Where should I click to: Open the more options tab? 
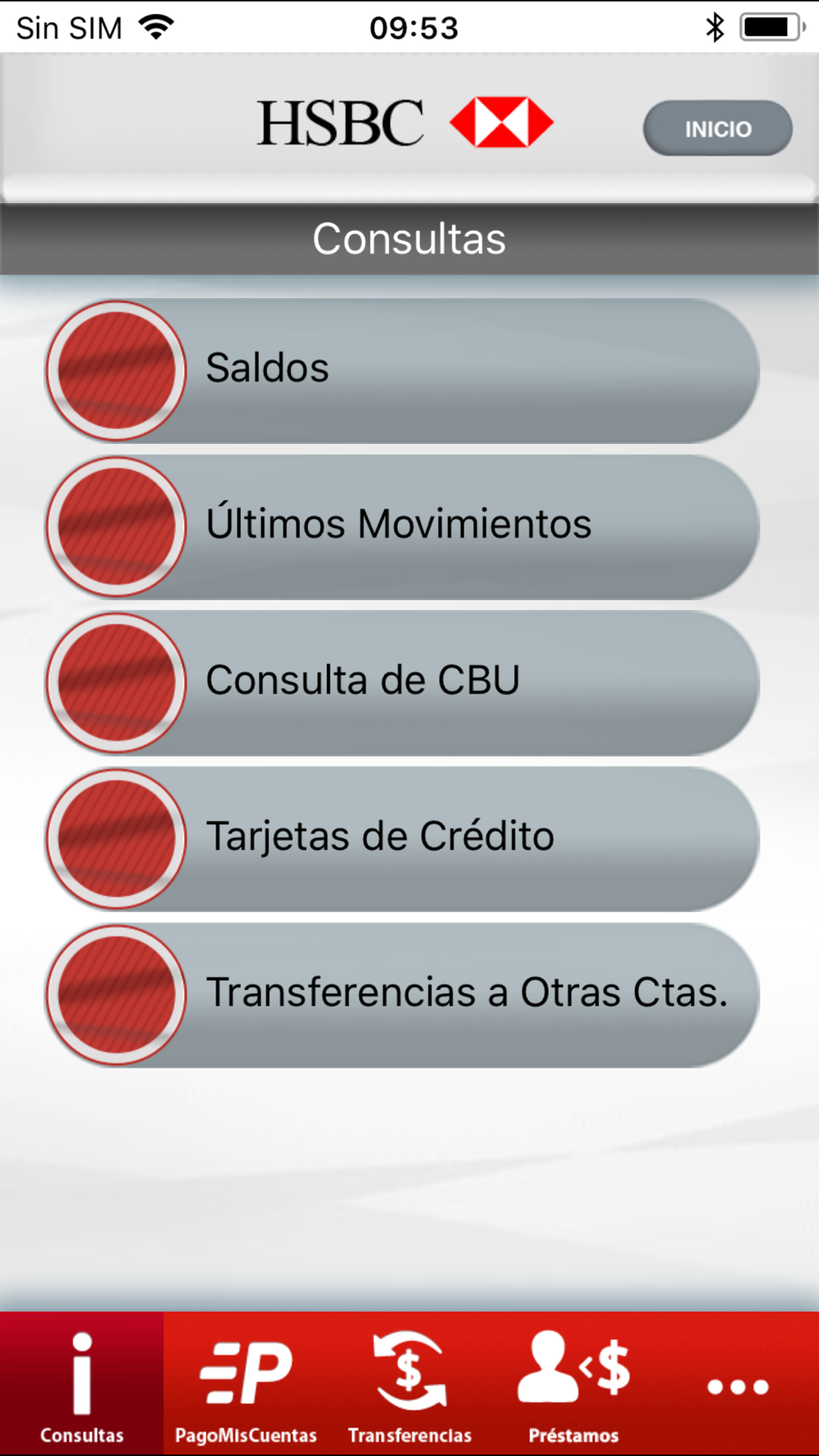pos(737,1384)
